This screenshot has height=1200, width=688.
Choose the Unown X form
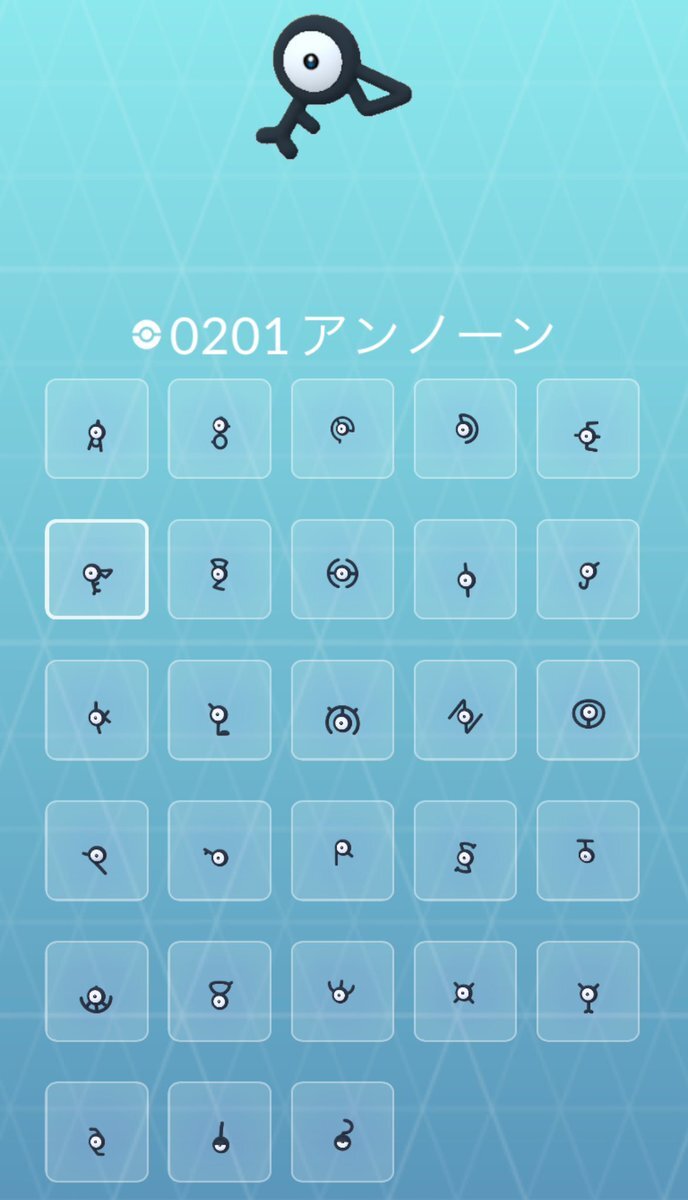click(x=465, y=991)
